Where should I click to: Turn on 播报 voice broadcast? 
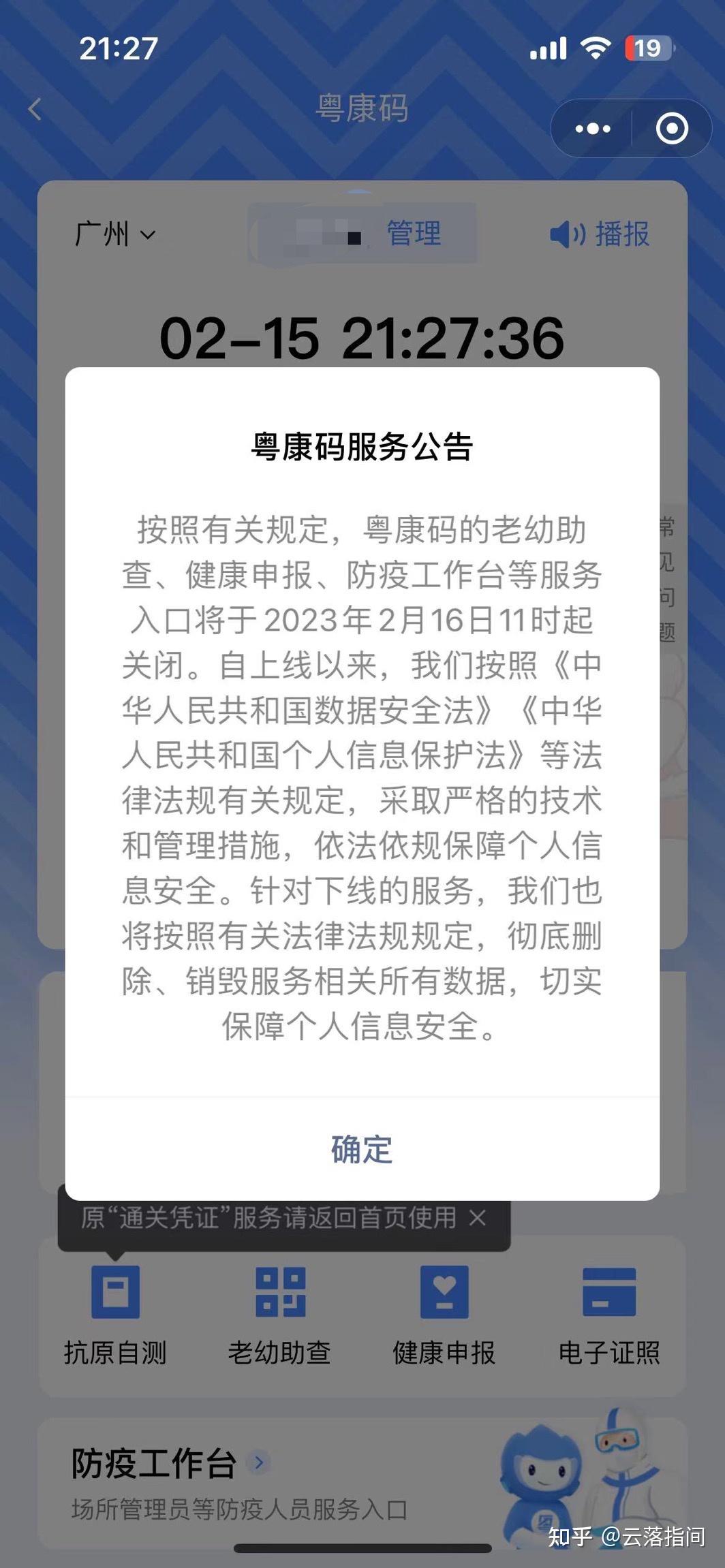(x=600, y=234)
